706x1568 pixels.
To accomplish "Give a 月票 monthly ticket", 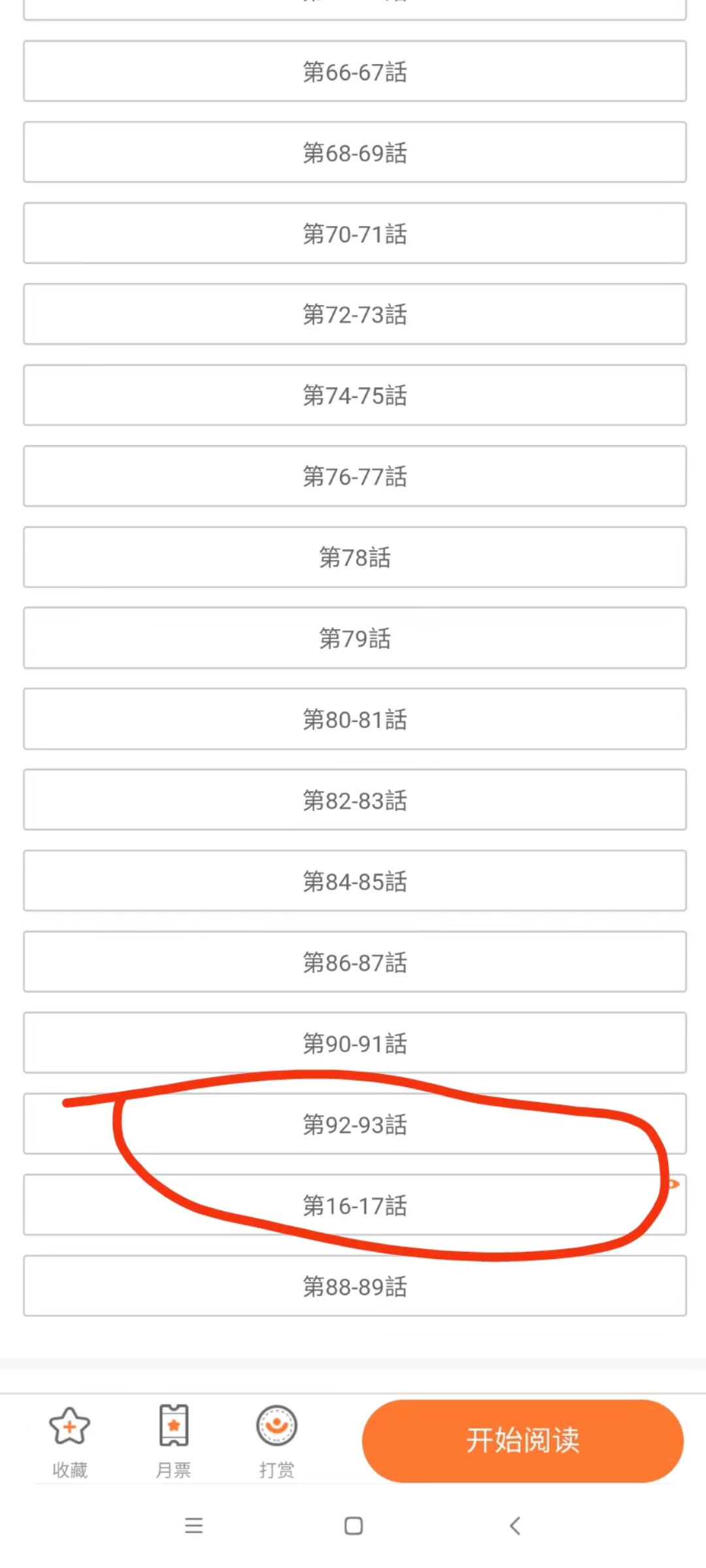I will (x=173, y=1442).
